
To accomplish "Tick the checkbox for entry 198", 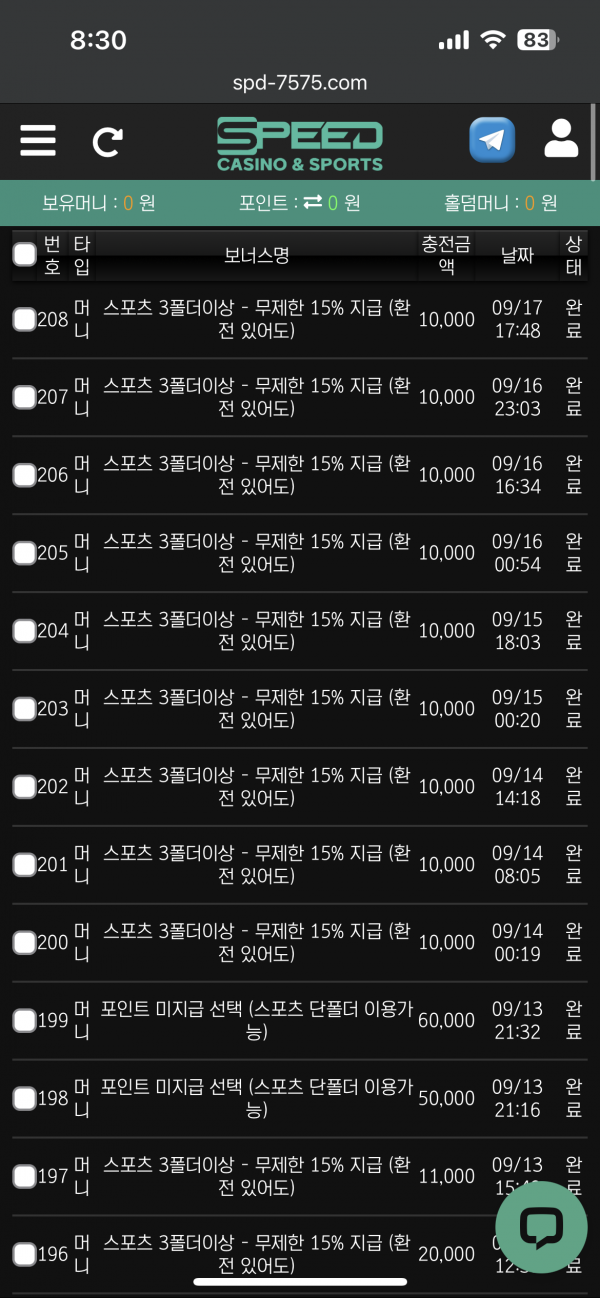I will (25, 1099).
